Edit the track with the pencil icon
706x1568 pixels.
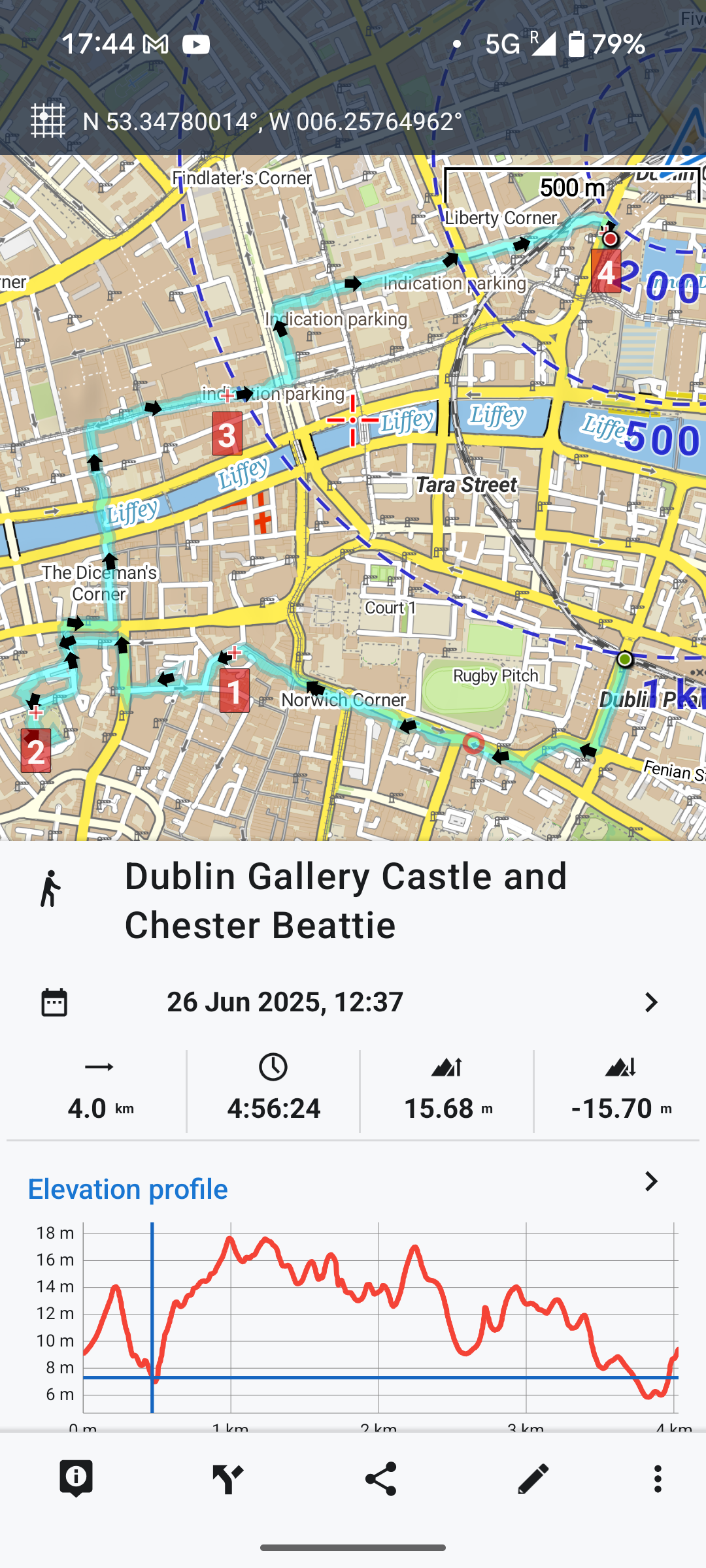tap(533, 1479)
